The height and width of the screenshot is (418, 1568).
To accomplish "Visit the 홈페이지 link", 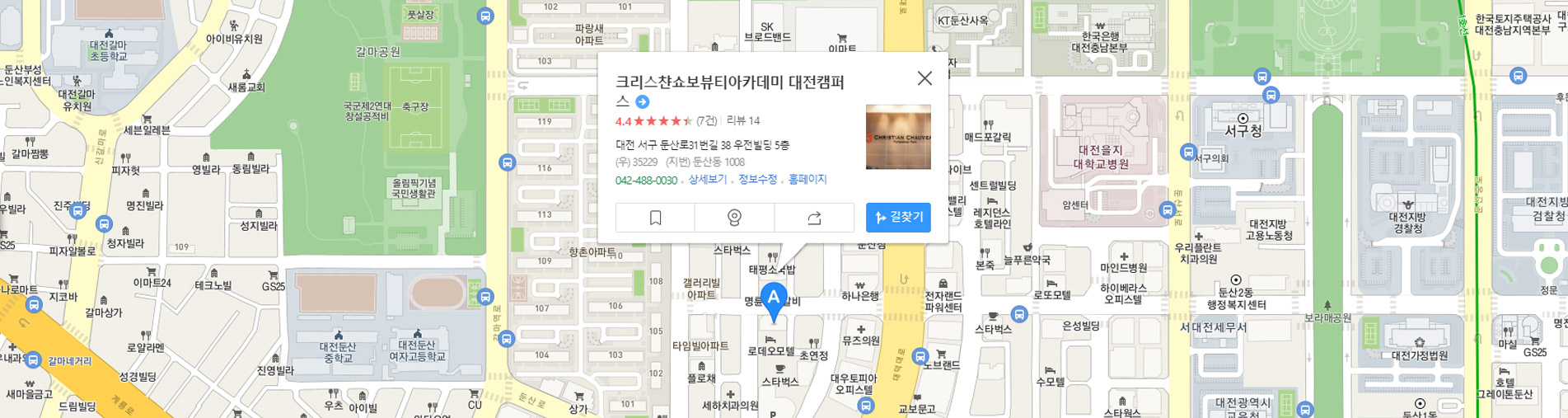I will 807,180.
